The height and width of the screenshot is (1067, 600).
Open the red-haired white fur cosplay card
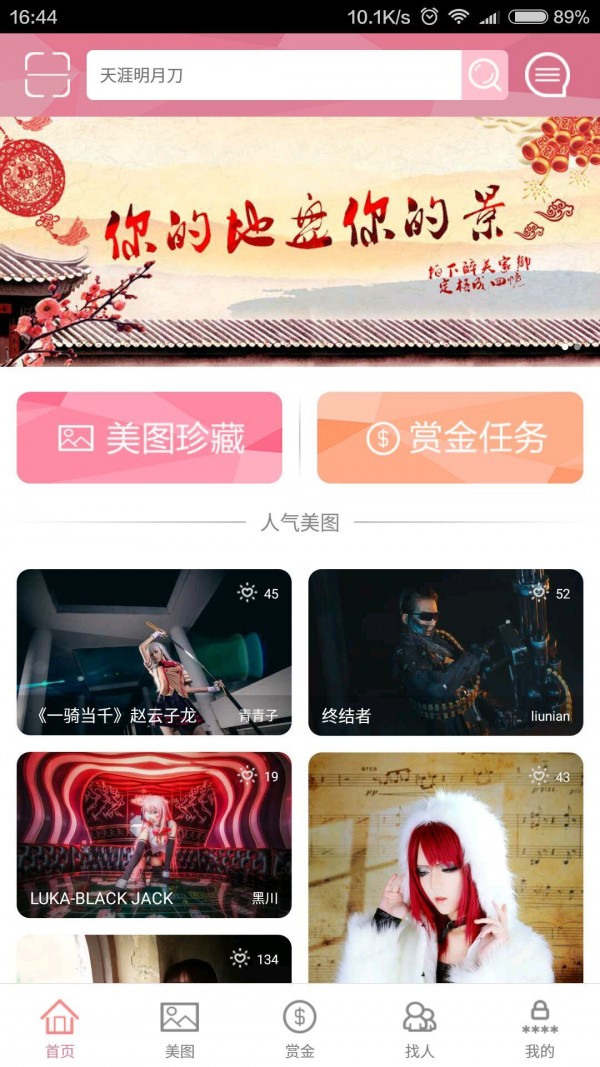click(445, 866)
